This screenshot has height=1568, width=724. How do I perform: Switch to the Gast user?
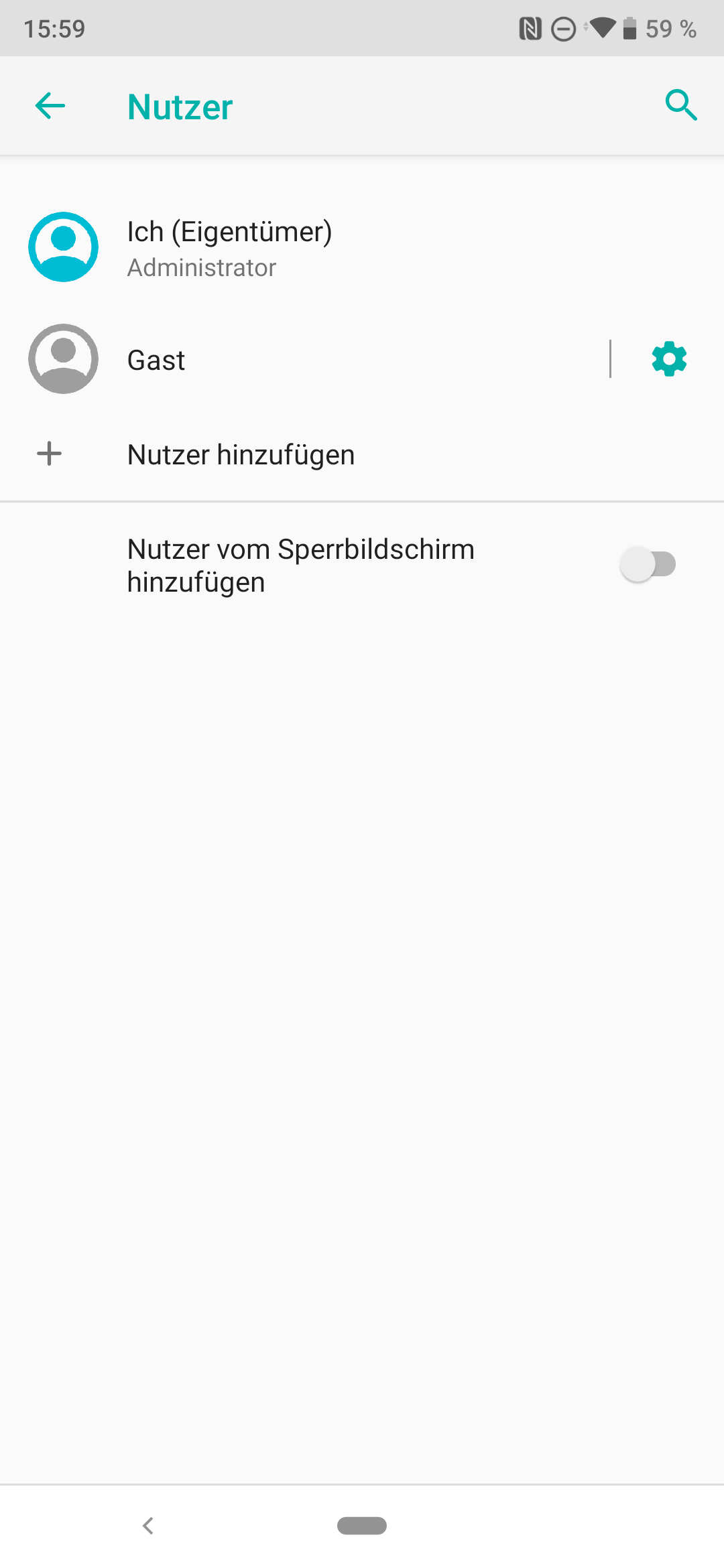[157, 360]
